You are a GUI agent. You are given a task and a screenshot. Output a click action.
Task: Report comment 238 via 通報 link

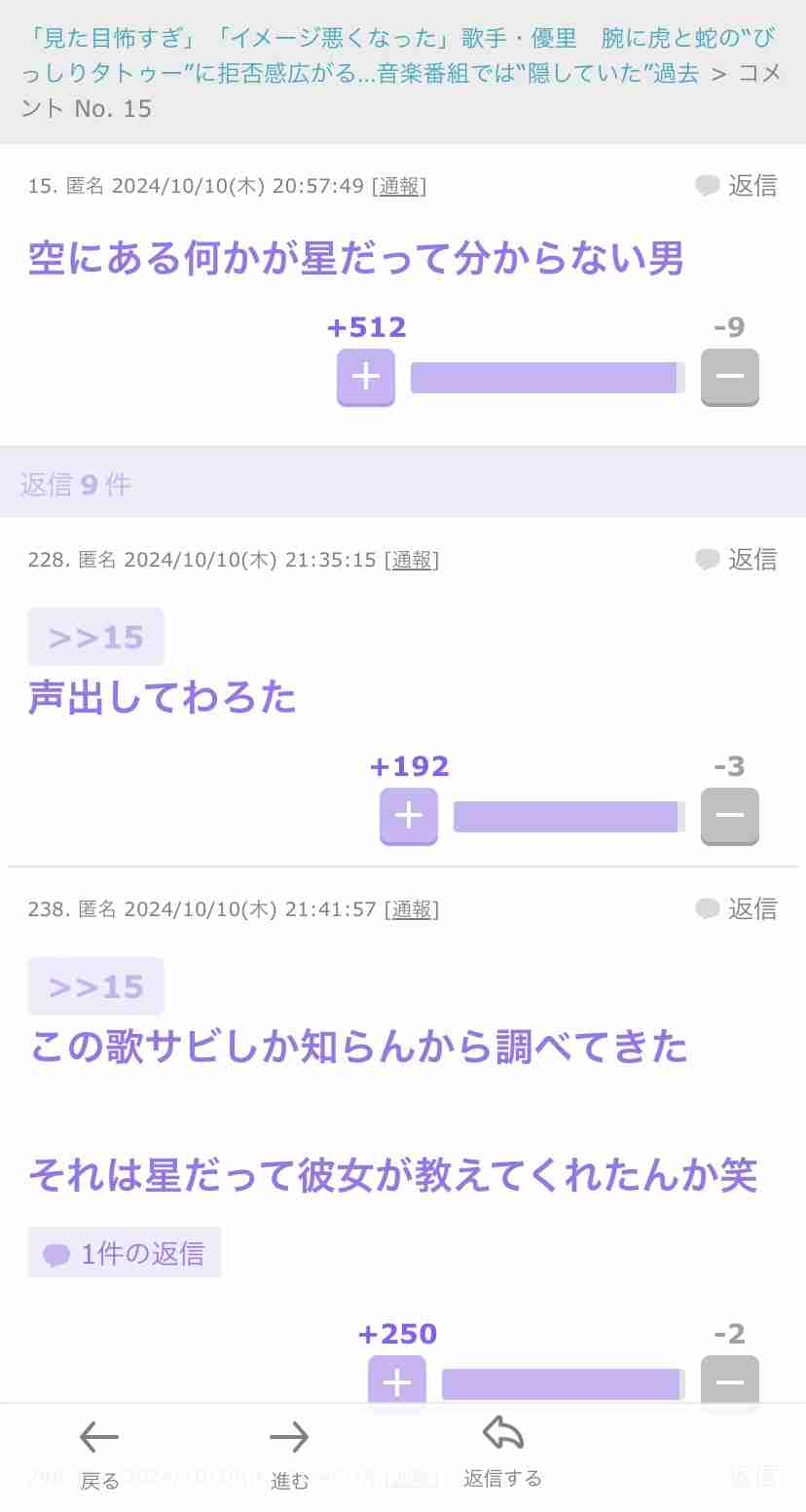[412, 909]
